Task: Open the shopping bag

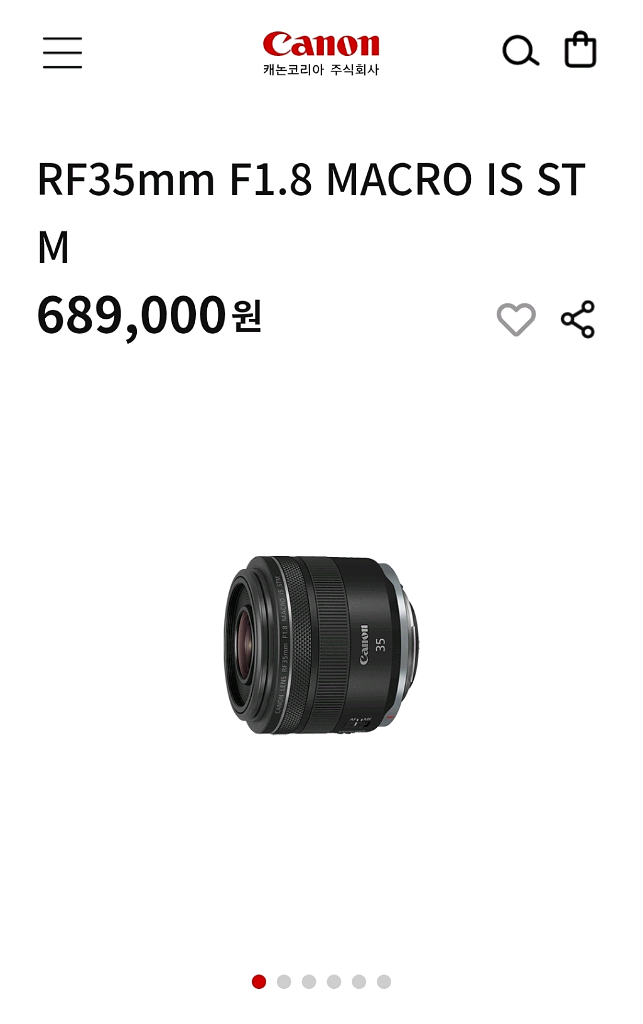Action: tap(580, 50)
